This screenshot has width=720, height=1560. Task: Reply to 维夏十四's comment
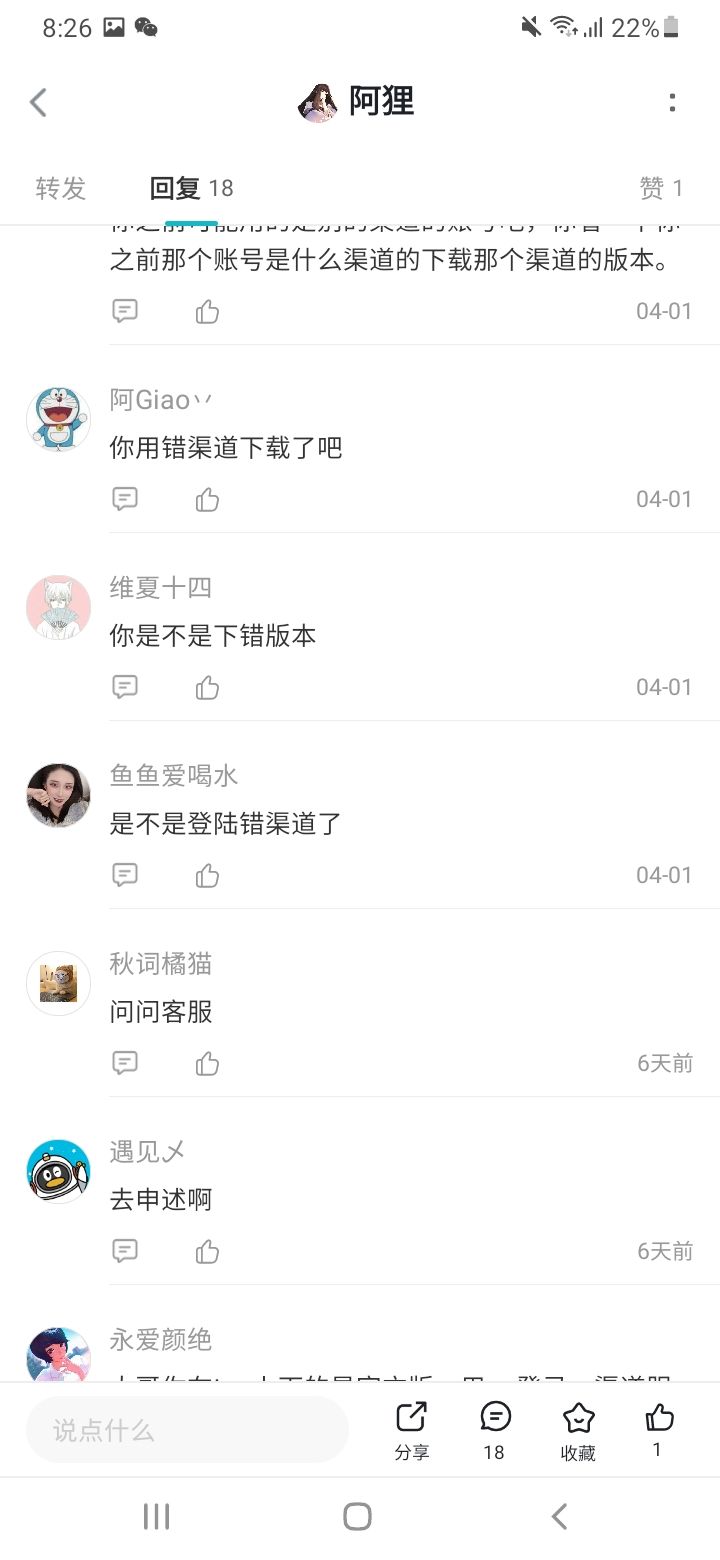pos(125,687)
